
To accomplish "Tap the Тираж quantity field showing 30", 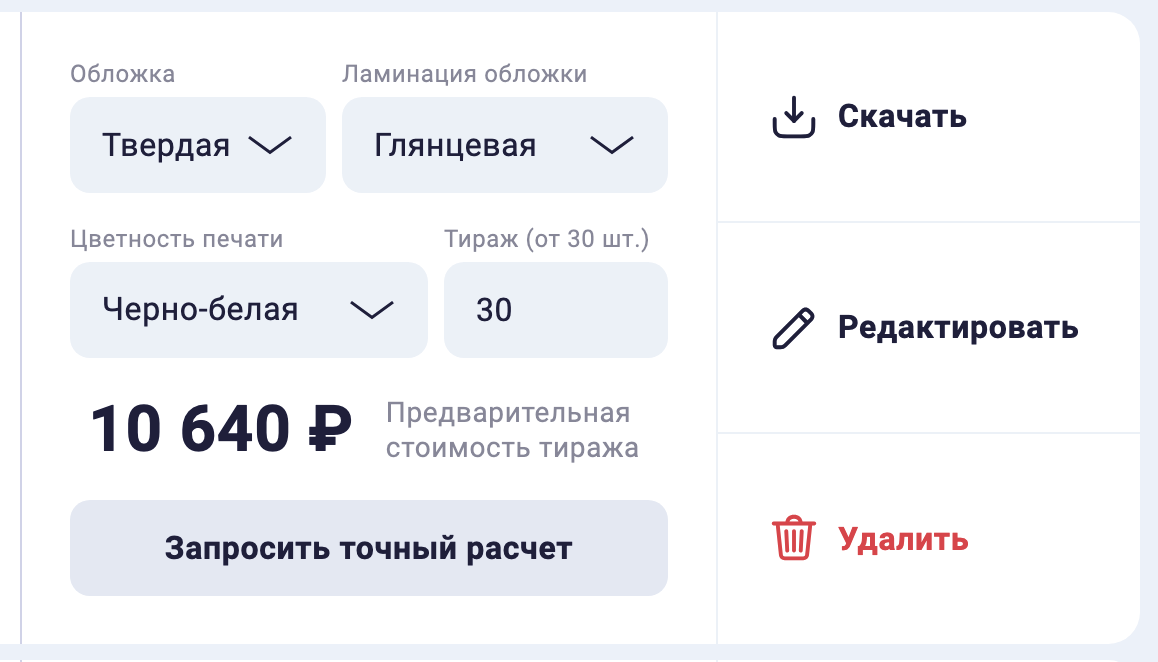I will click(x=555, y=310).
